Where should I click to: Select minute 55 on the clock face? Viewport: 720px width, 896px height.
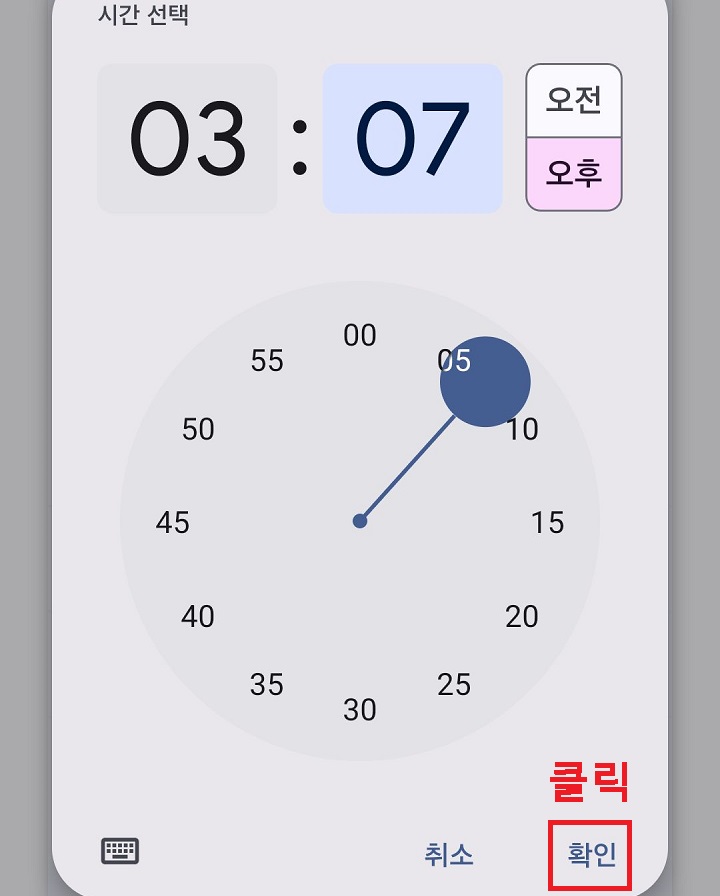click(267, 360)
